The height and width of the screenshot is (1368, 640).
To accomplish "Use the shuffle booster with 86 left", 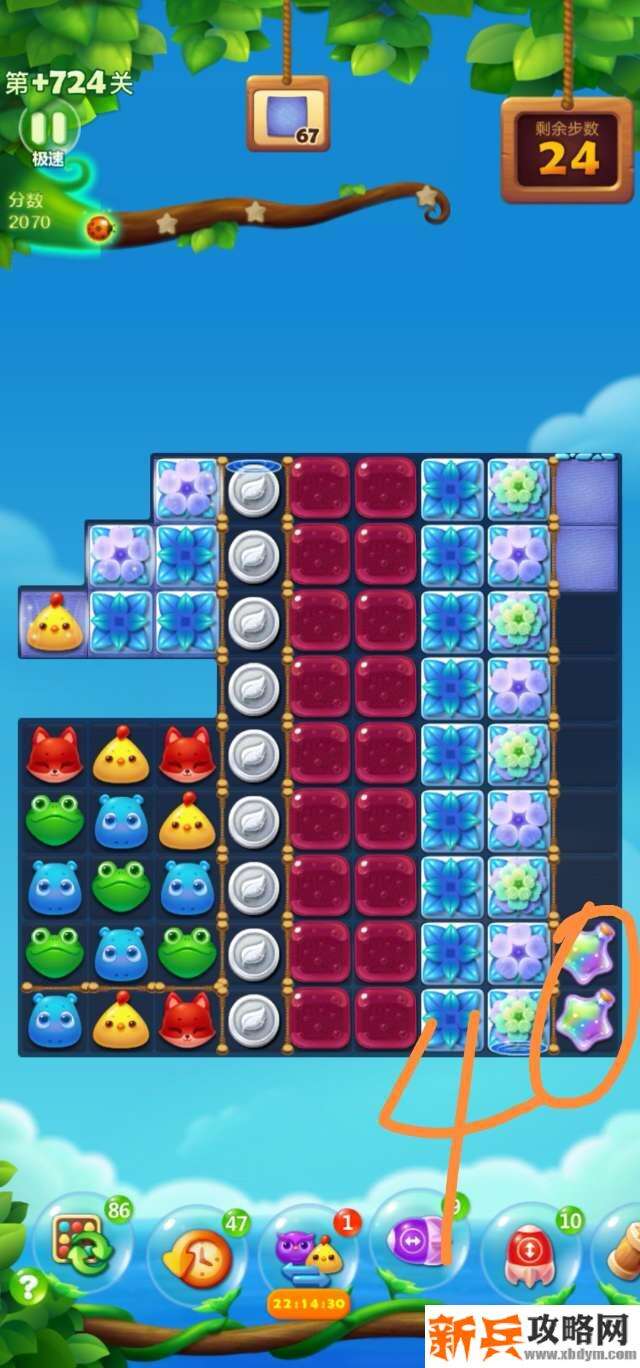I will point(83,1245).
